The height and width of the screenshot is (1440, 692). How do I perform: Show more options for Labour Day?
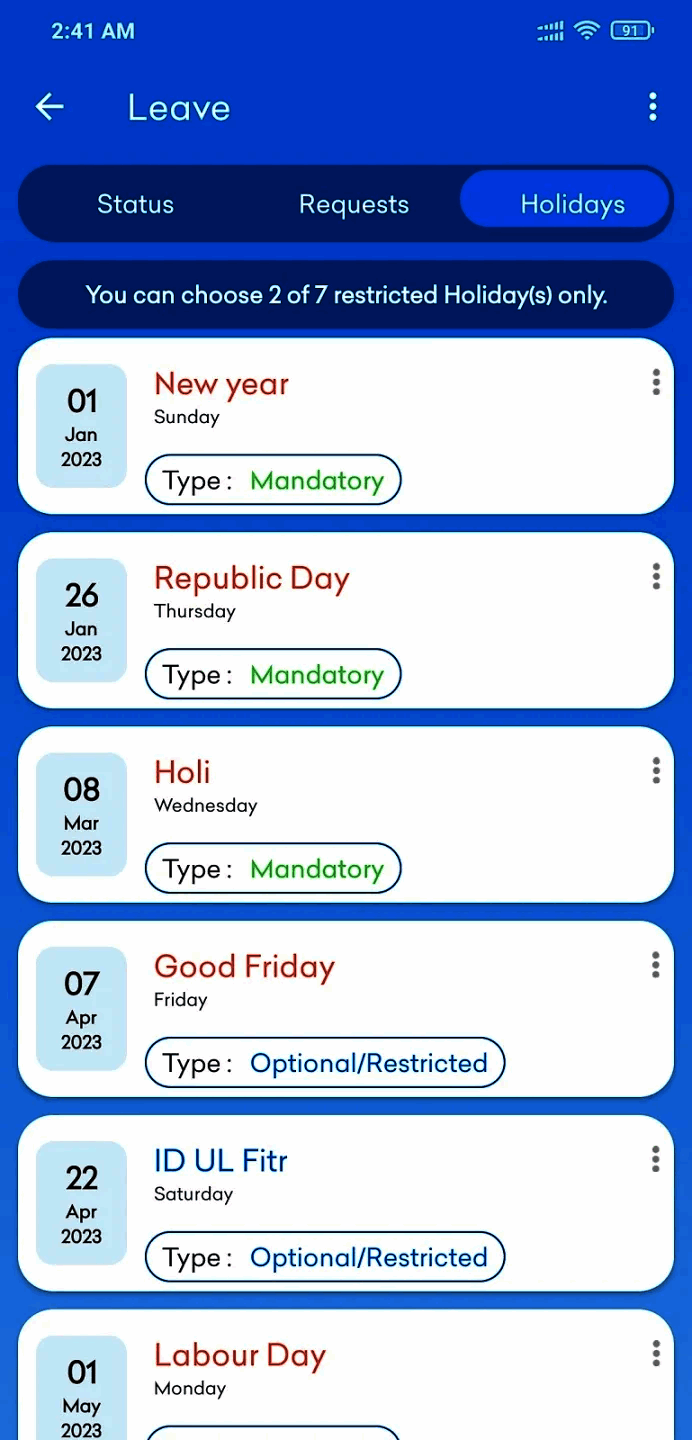pyautogui.click(x=656, y=1353)
